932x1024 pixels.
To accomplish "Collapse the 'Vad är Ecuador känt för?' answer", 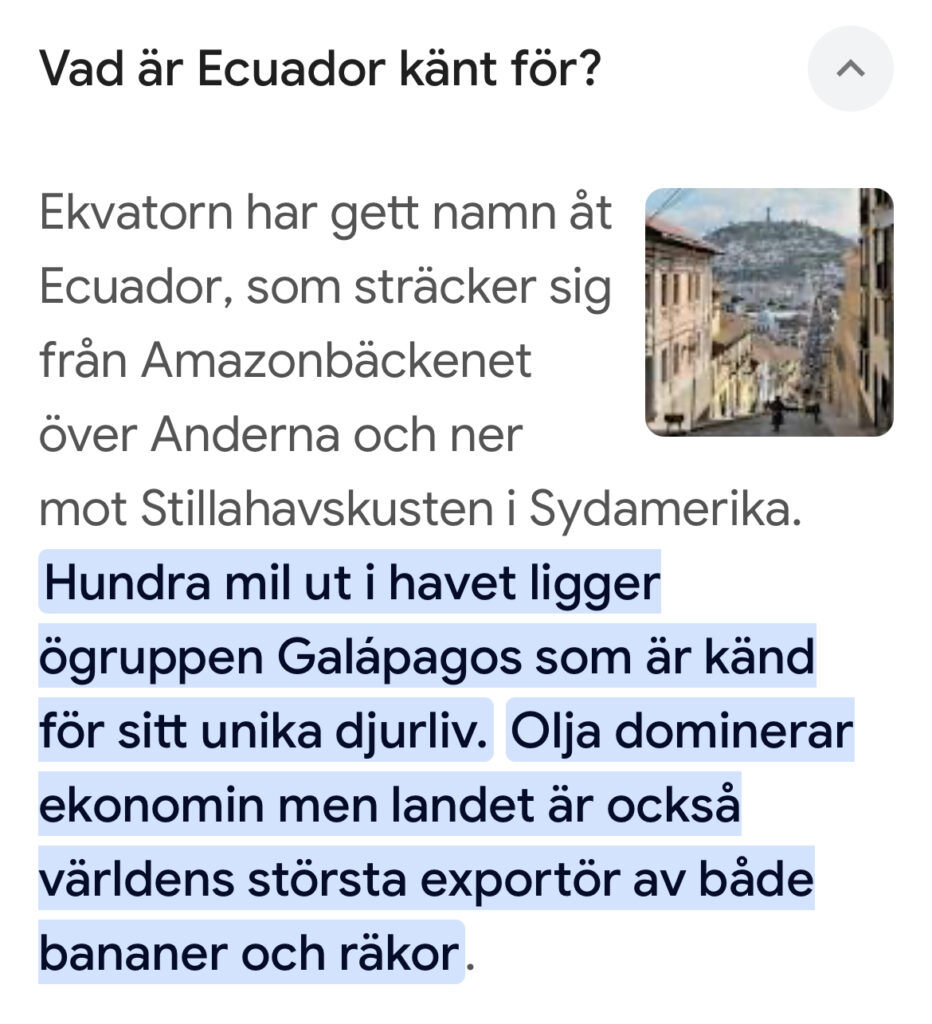I will pos(849,69).
